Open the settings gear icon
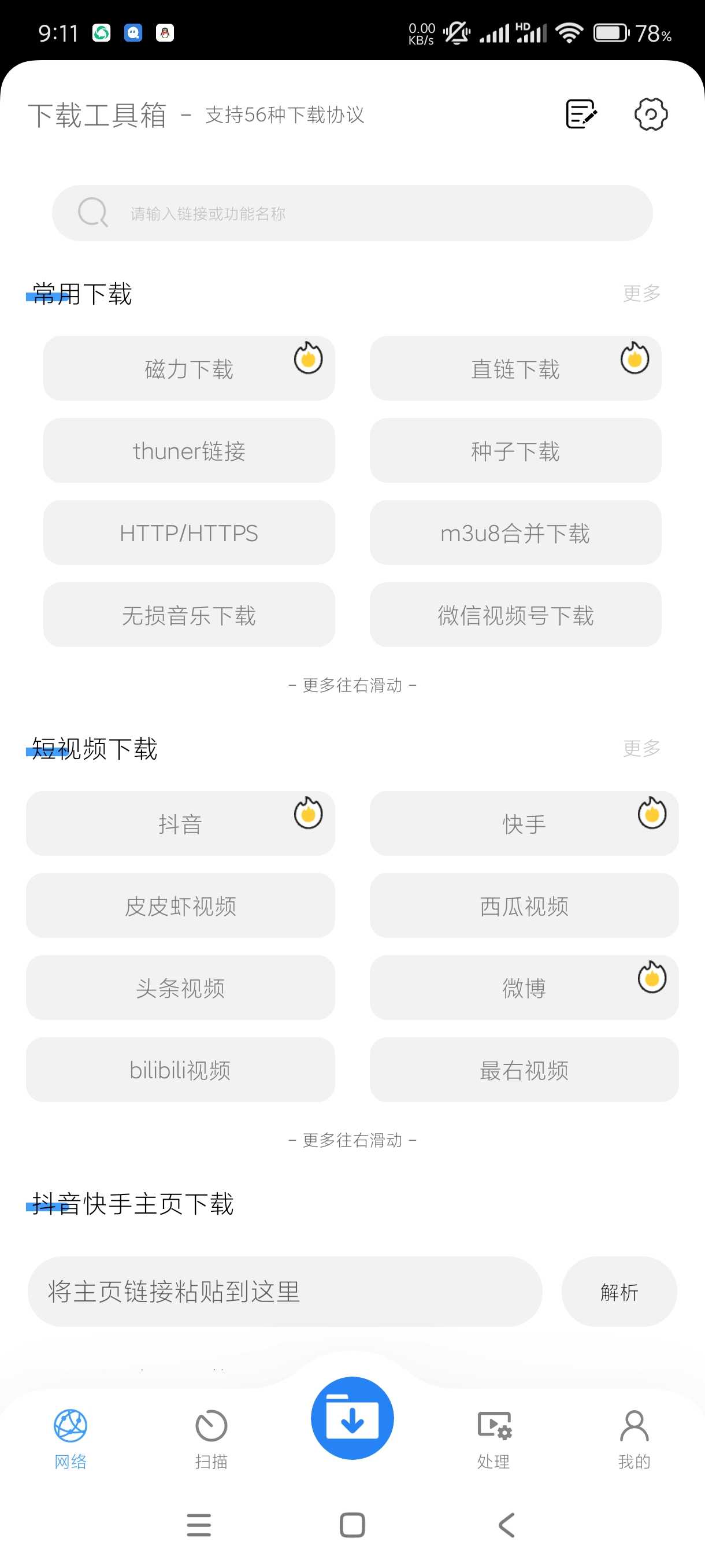Image resolution: width=705 pixels, height=1568 pixels. click(651, 114)
